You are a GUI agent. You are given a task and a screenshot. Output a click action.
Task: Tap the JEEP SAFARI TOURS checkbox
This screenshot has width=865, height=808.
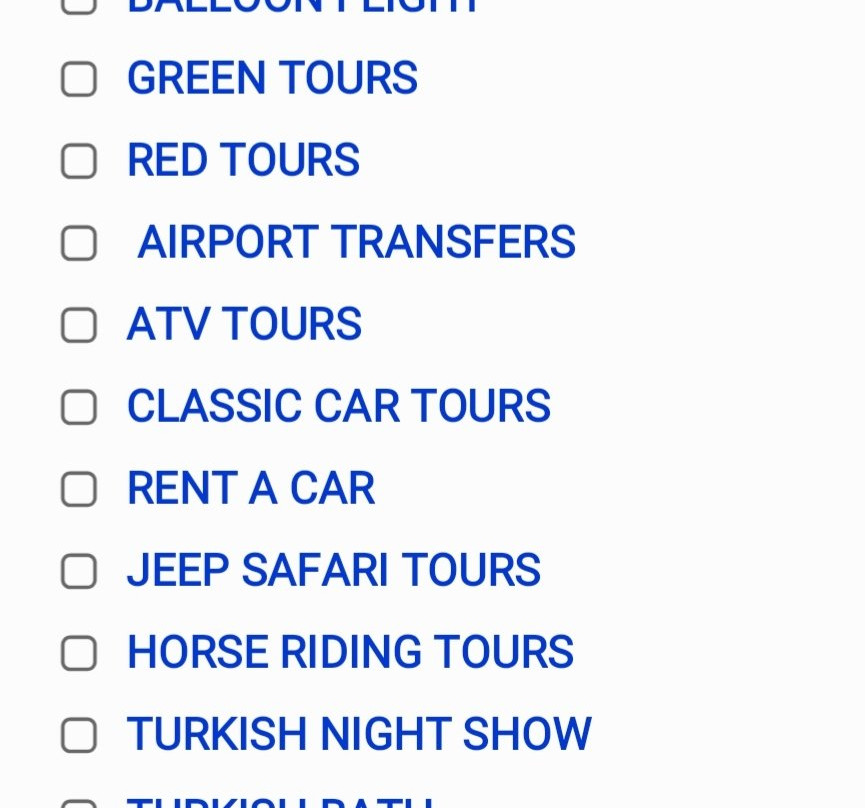click(79, 571)
